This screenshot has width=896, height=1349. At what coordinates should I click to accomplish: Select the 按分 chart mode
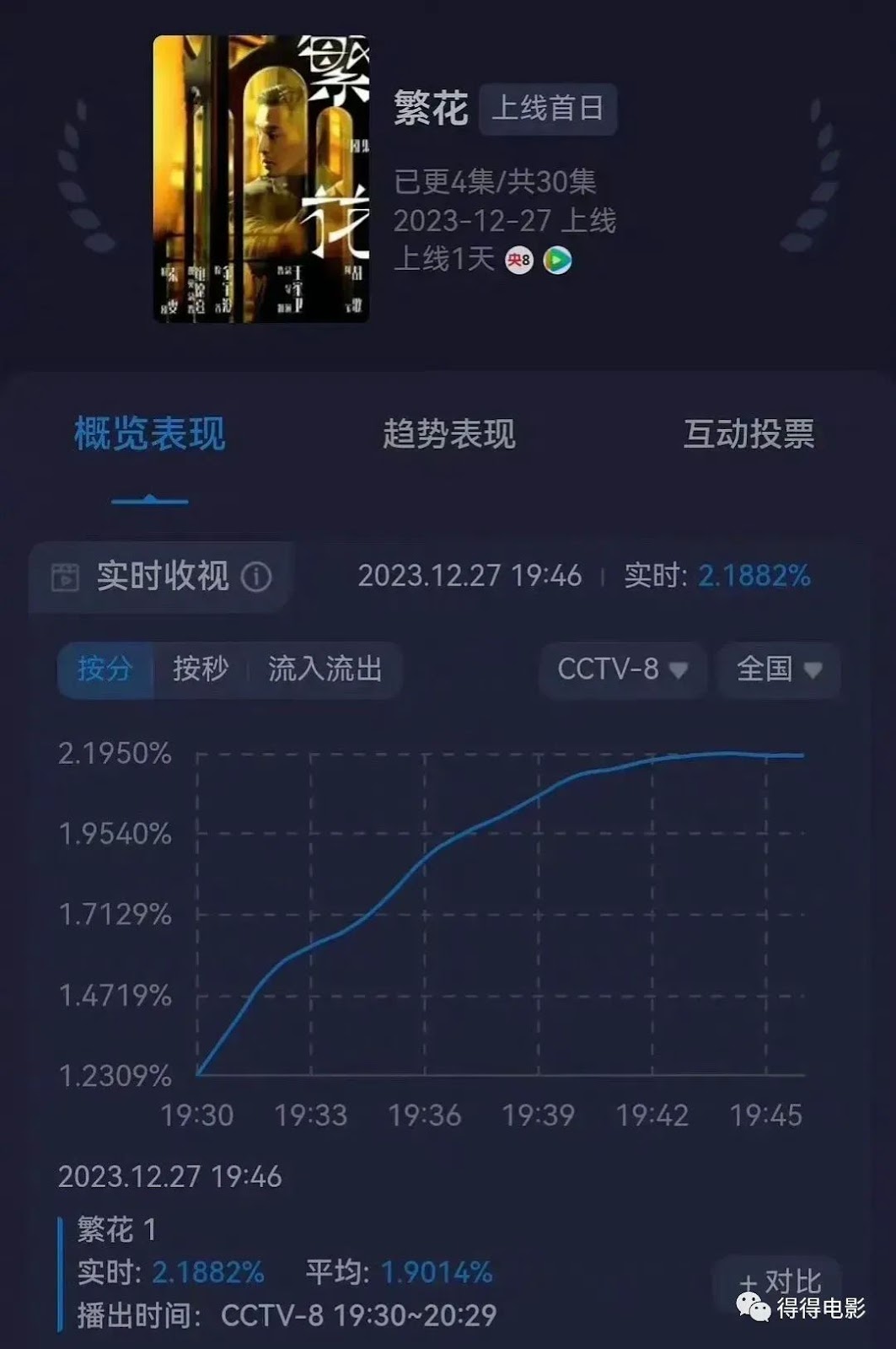(x=105, y=669)
